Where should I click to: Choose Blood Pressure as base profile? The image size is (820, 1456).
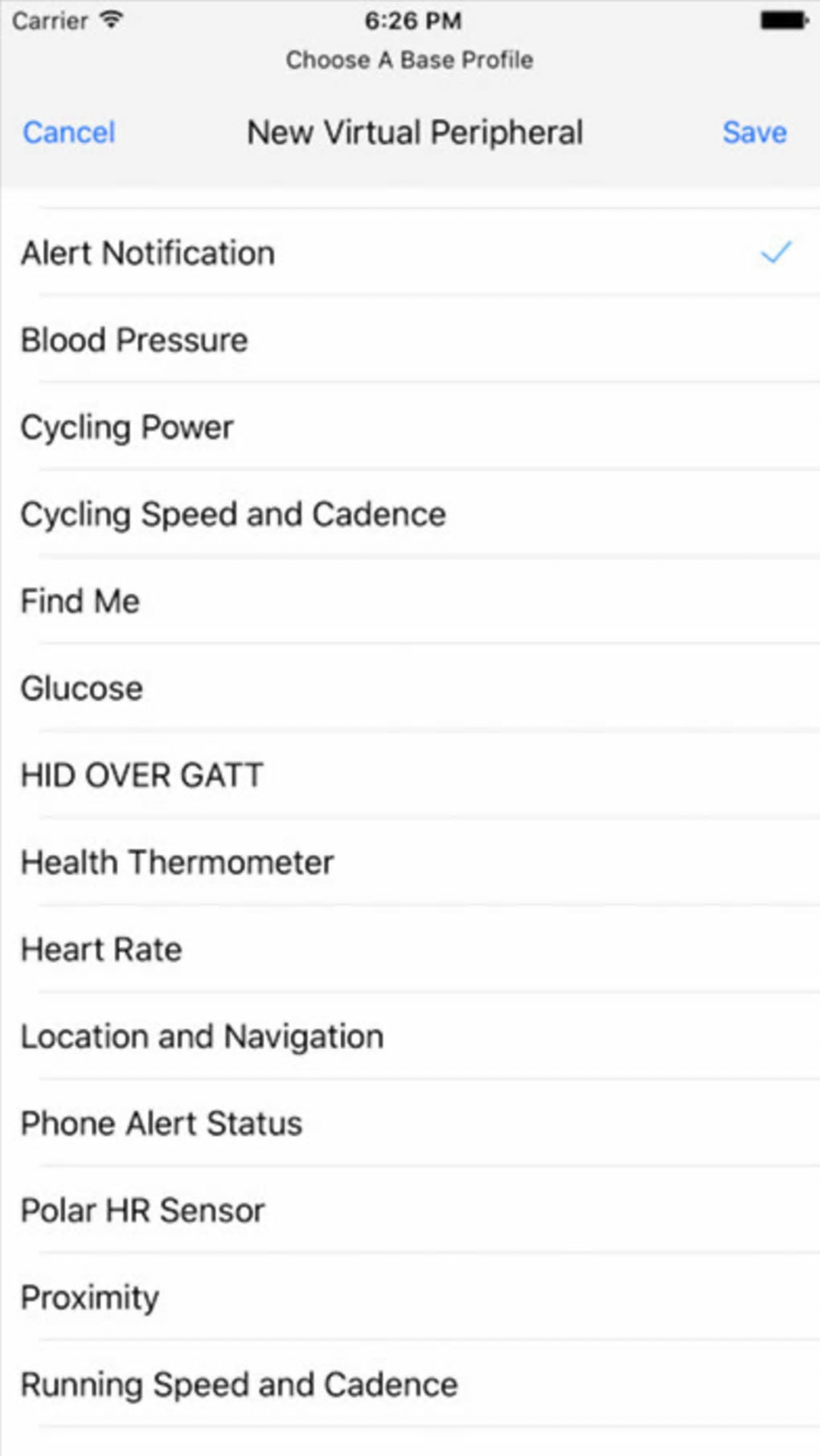(134, 341)
